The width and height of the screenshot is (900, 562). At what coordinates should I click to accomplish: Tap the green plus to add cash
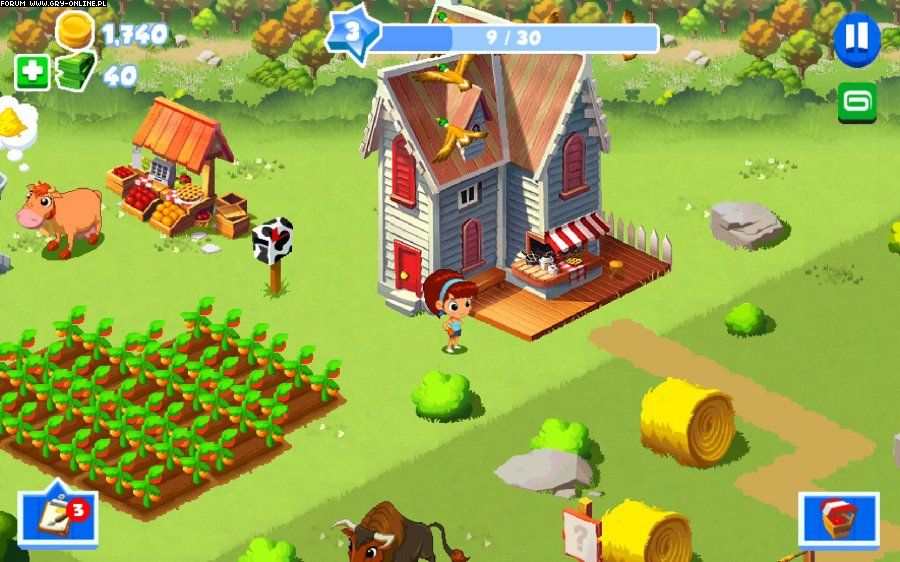pyautogui.click(x=31, y=73)
